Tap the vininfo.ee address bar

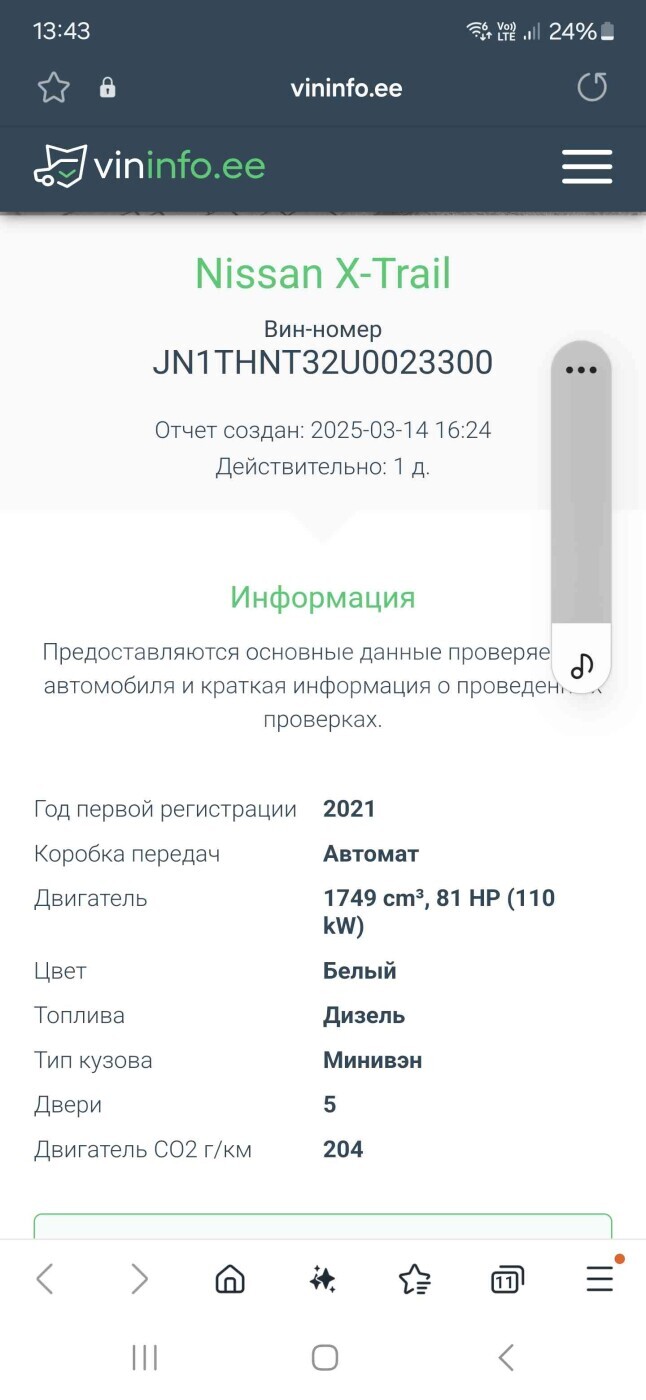(x=346, y=88)
